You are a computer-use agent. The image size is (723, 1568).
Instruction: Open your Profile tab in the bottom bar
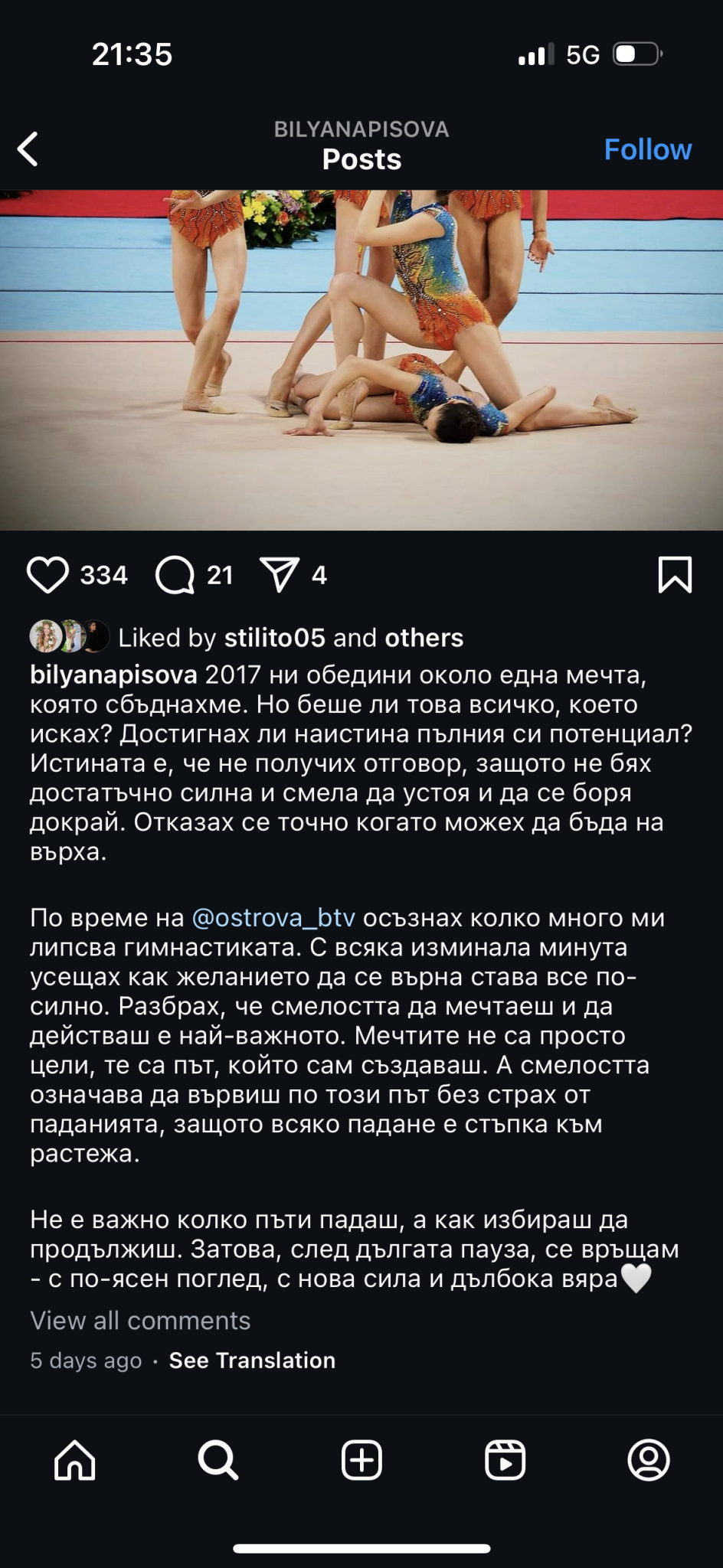point(648,1460)
